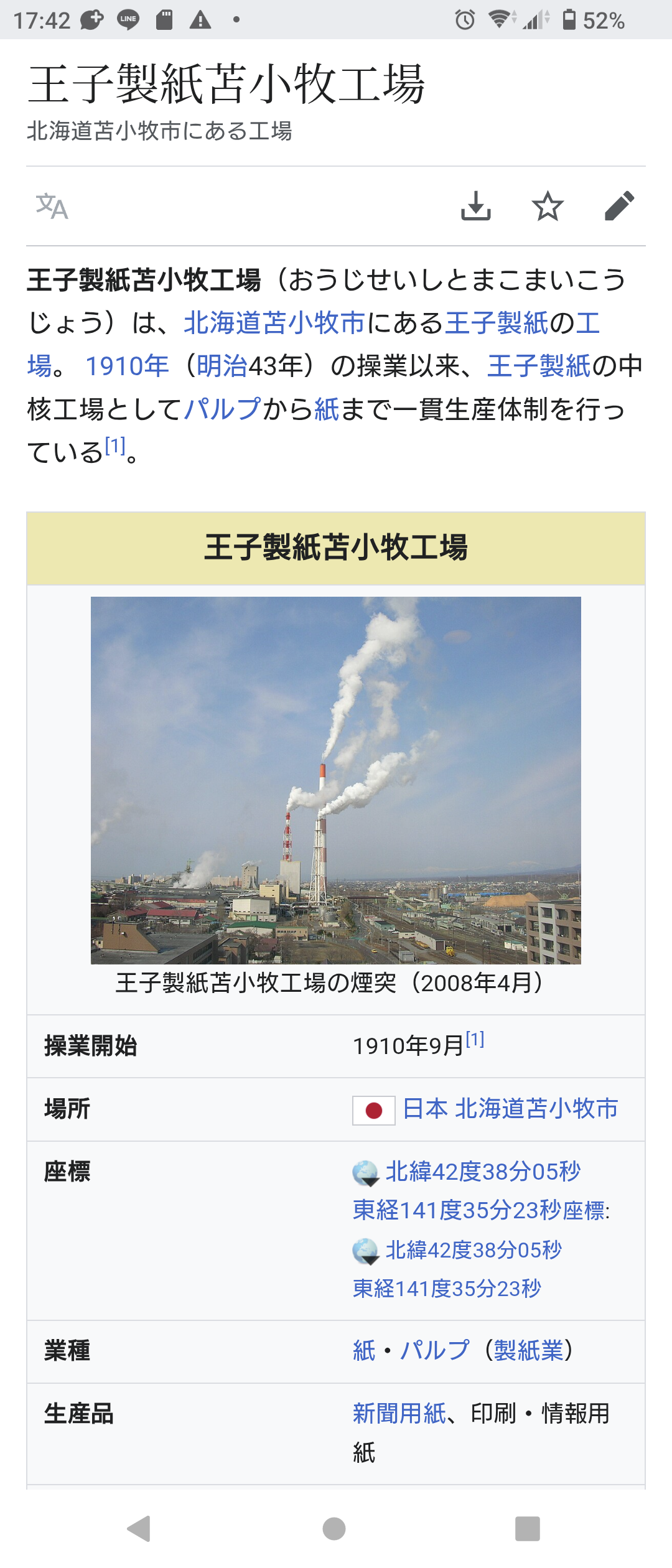
Task: Open the パルプ link in the intro paragraph
Action: (223, 409)
